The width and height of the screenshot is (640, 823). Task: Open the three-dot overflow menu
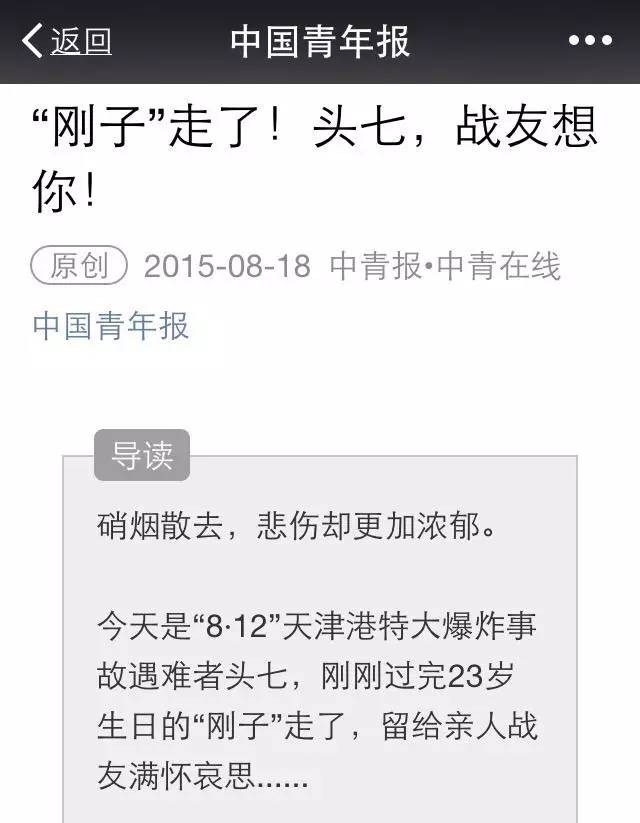(x=590, y=41)
